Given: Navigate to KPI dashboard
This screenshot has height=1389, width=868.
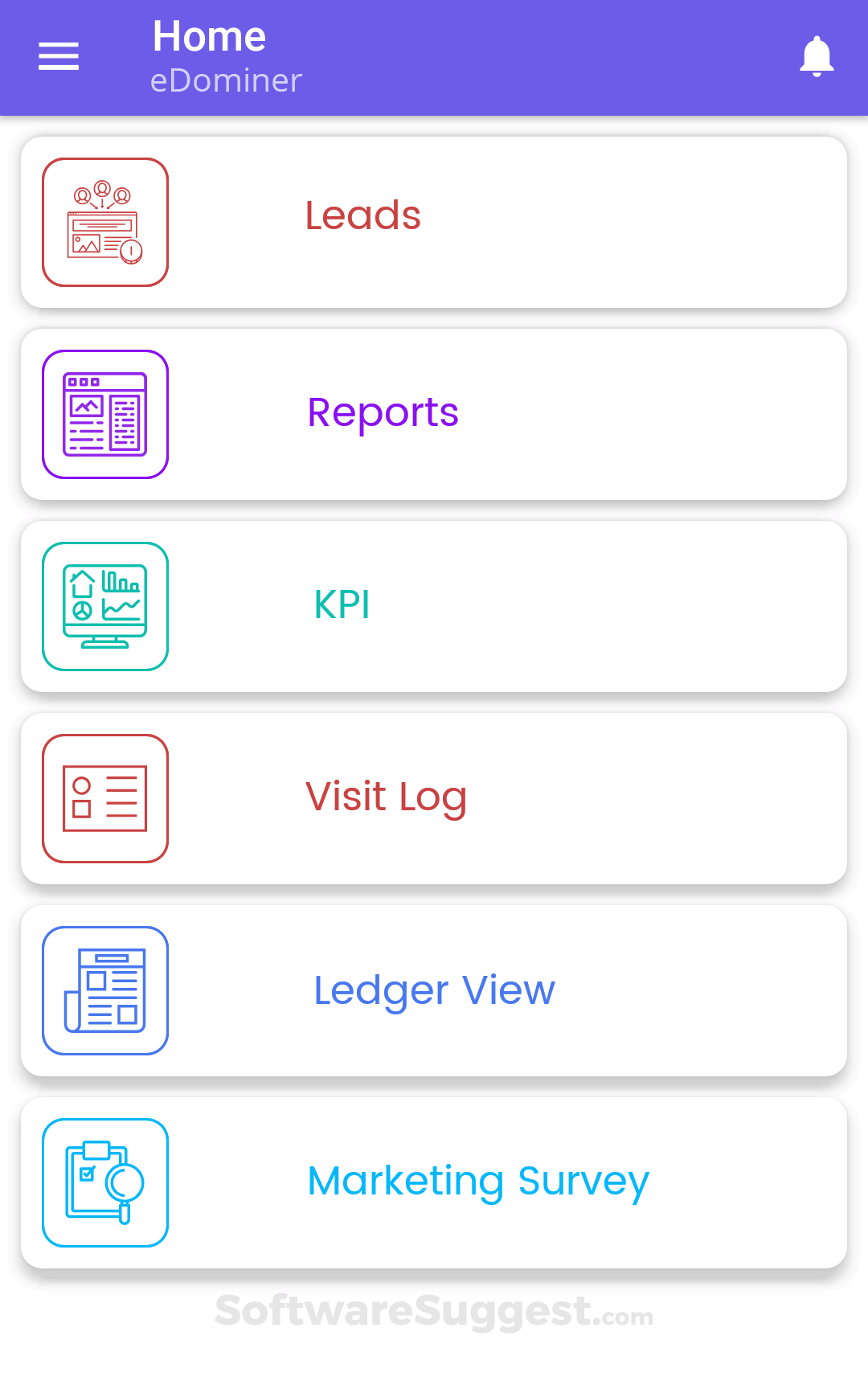Looking at the screenshot, I should (342, 604).
